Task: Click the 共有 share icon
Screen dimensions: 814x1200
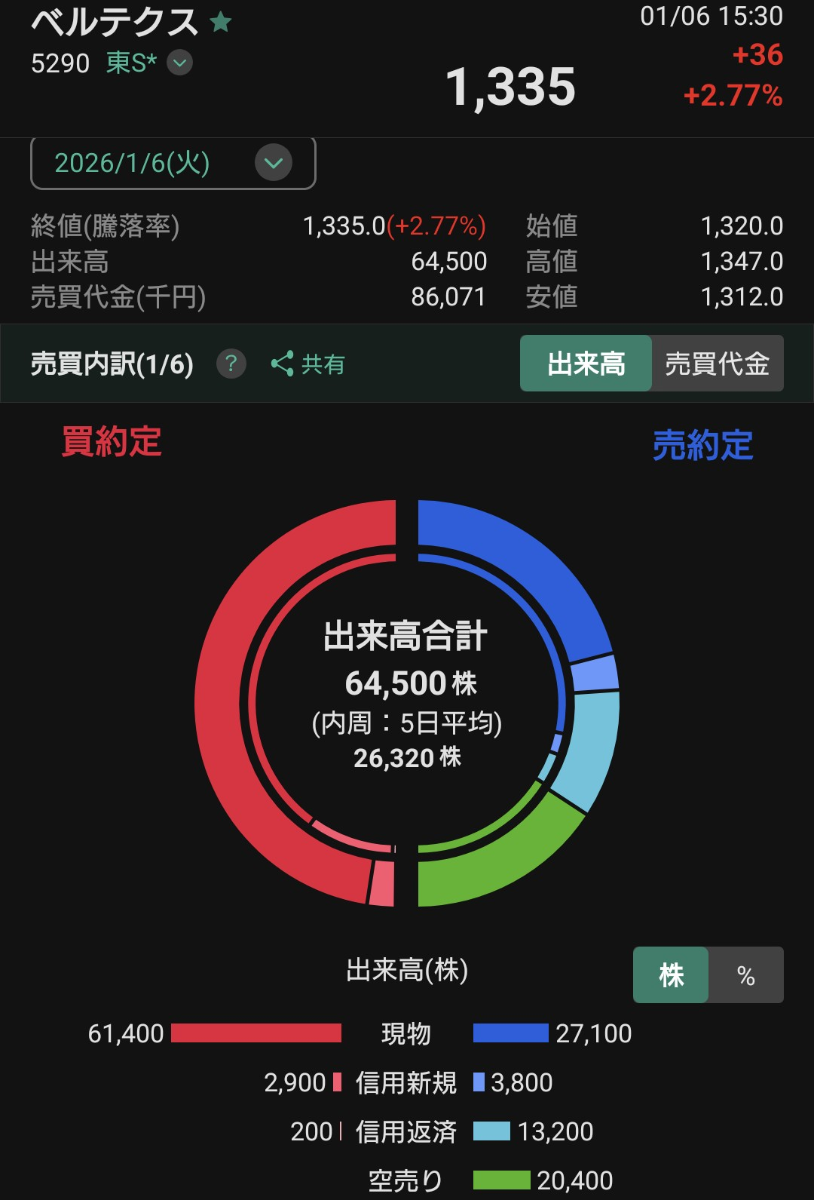Action: [283, 364]
